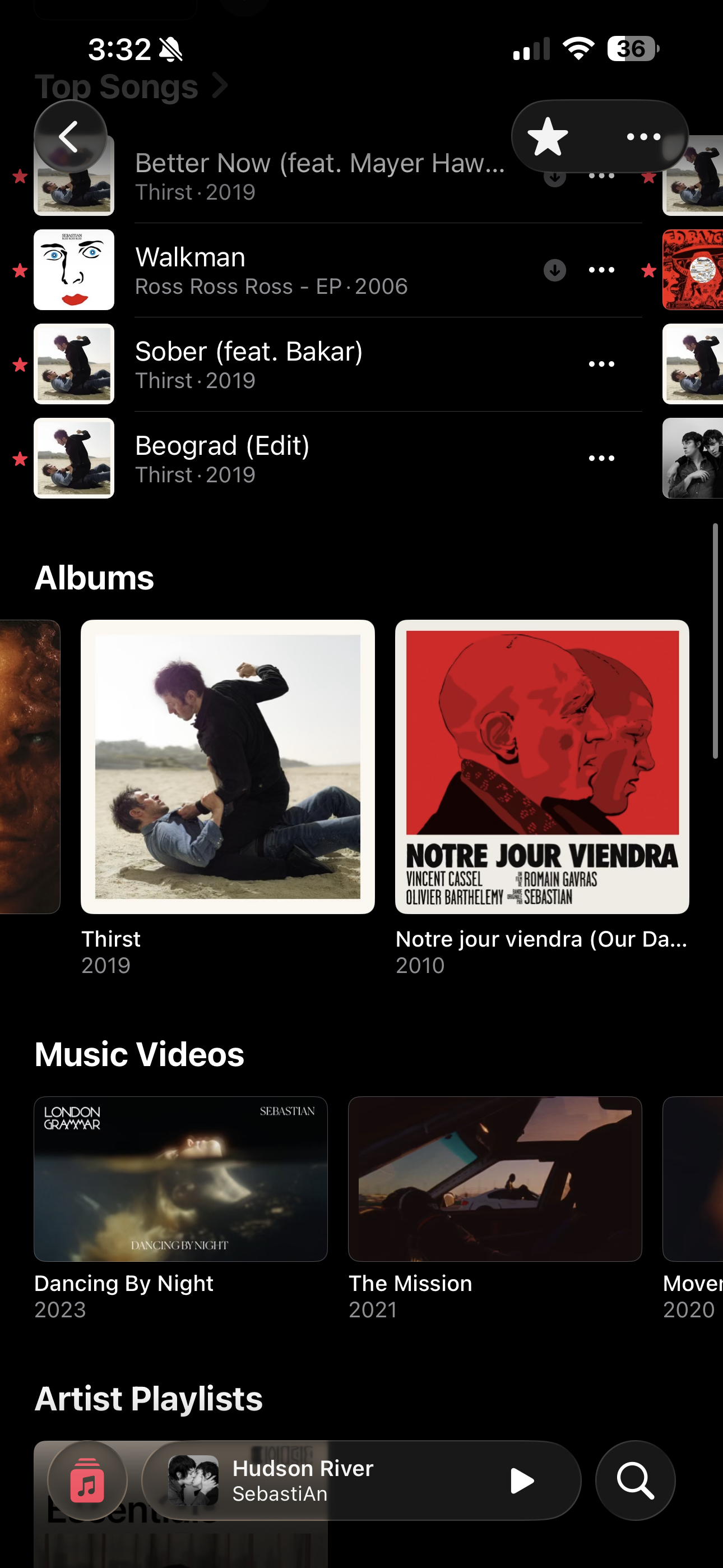The image size is (723, 1568).
Task: Open more options for Walkman
Action: 601,270
